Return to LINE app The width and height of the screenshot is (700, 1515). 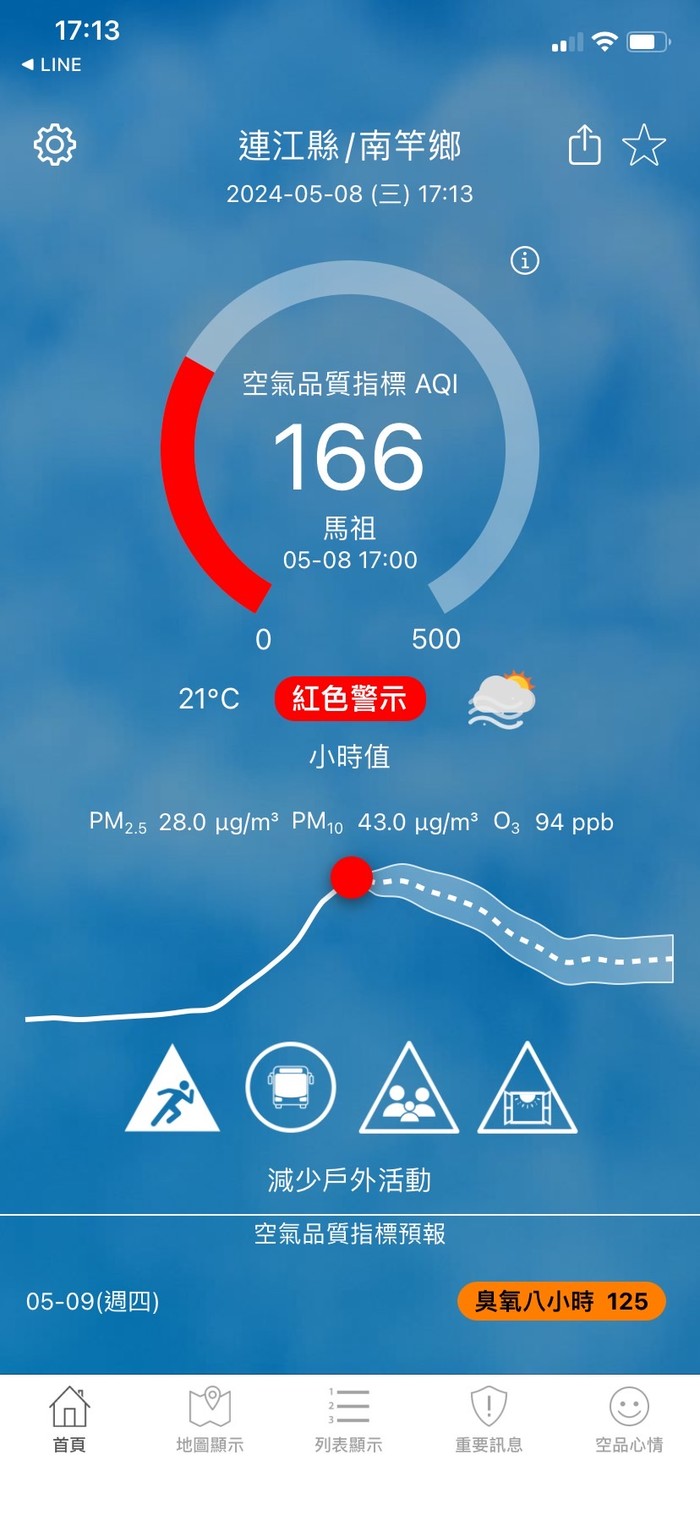(x=51, y=64)
